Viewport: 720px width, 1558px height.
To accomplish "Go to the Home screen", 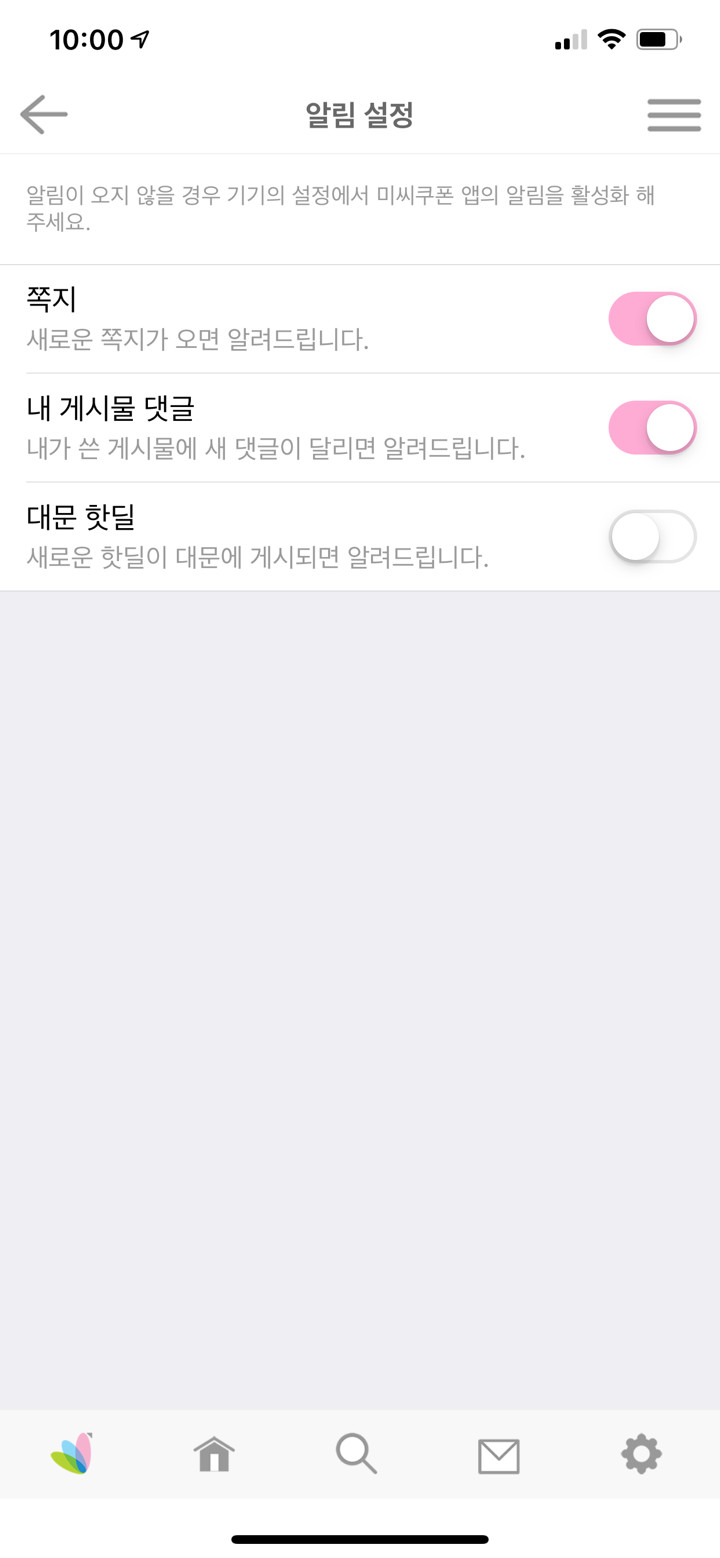I will (x=213, y=1455).
